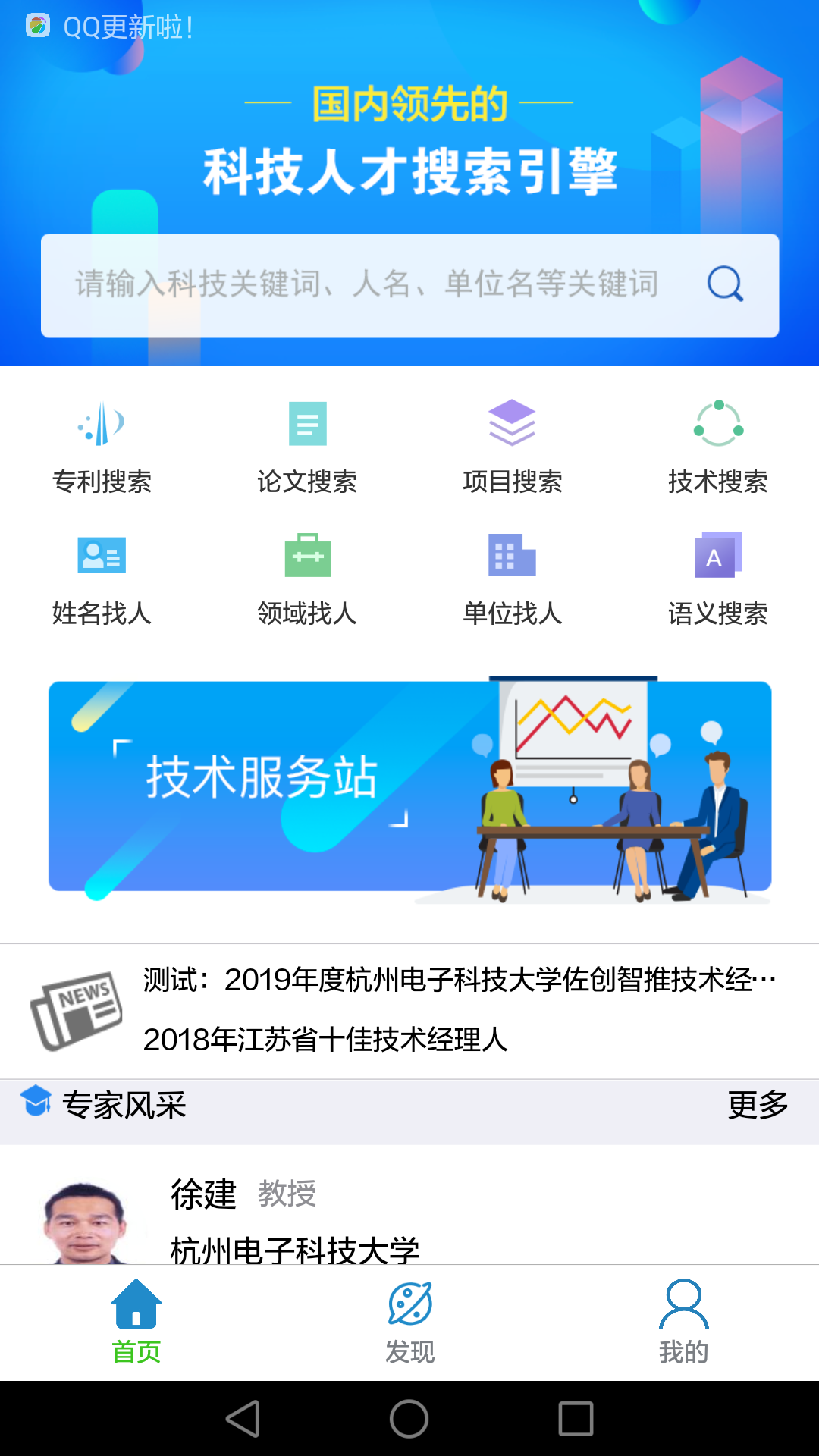Switch to the 我的 profile tab
819x1456 pixels.
point(682,1323)
